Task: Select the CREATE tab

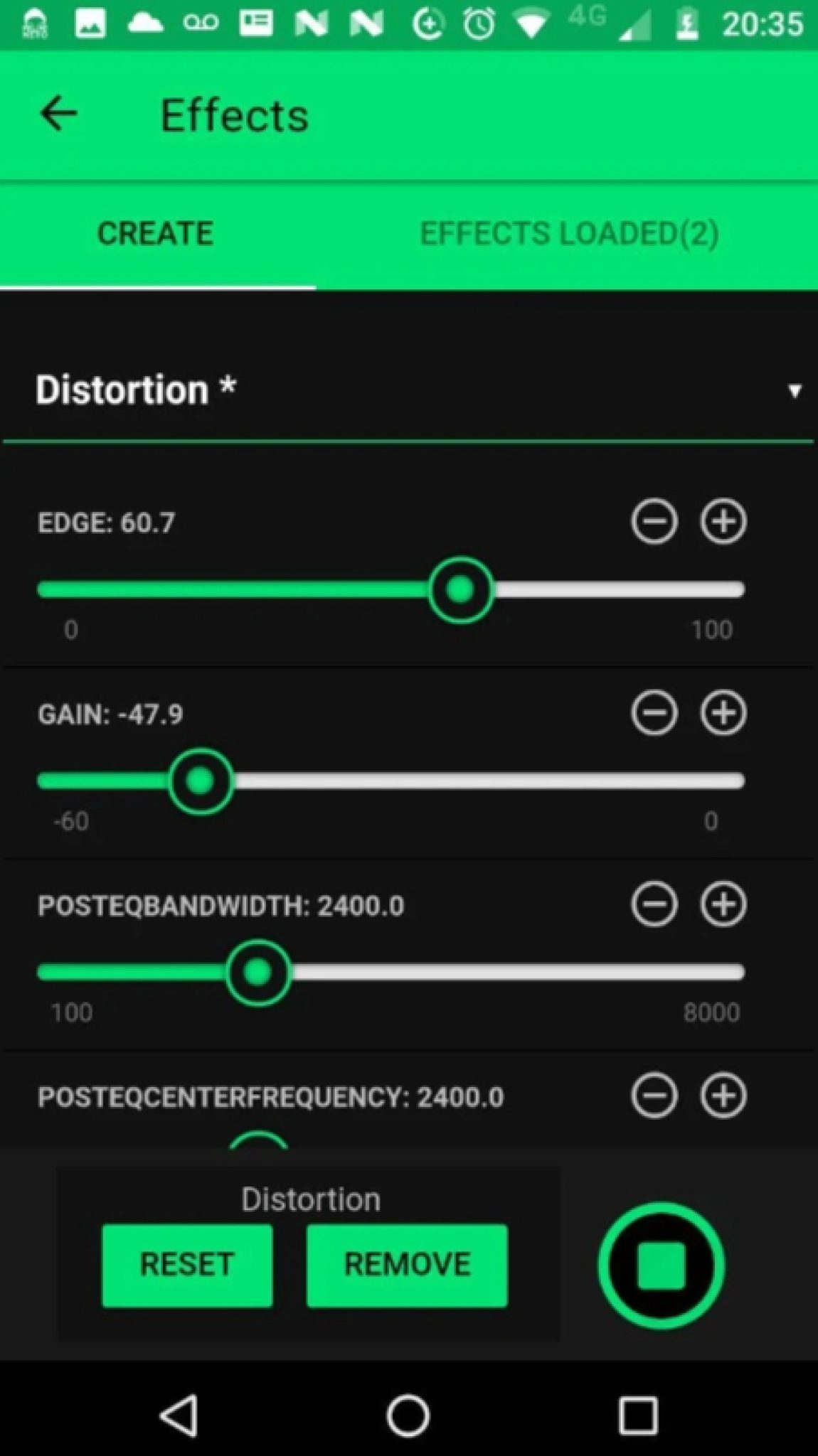Action: pyautogui.click(x=155, y=233)
